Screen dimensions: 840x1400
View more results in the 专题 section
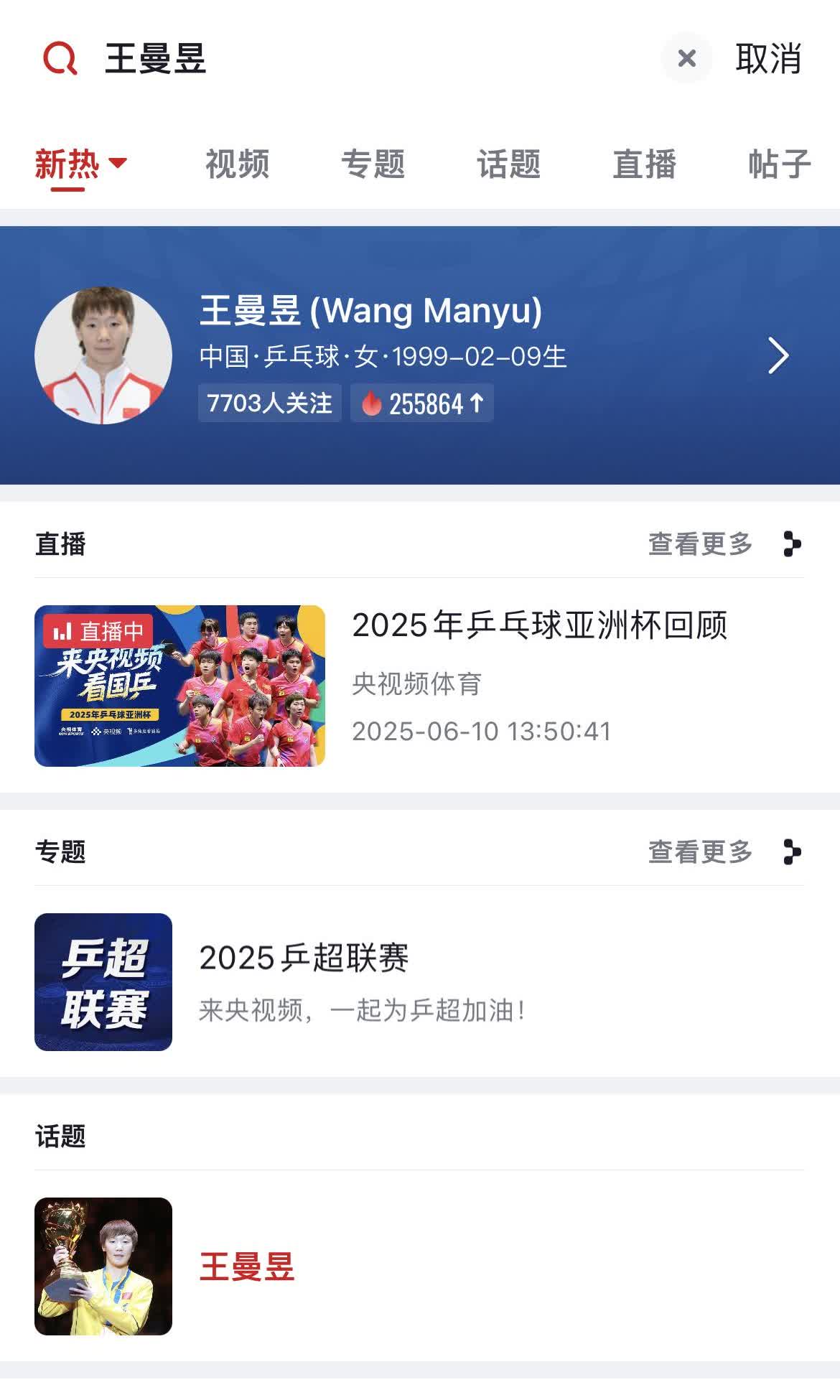724,852
